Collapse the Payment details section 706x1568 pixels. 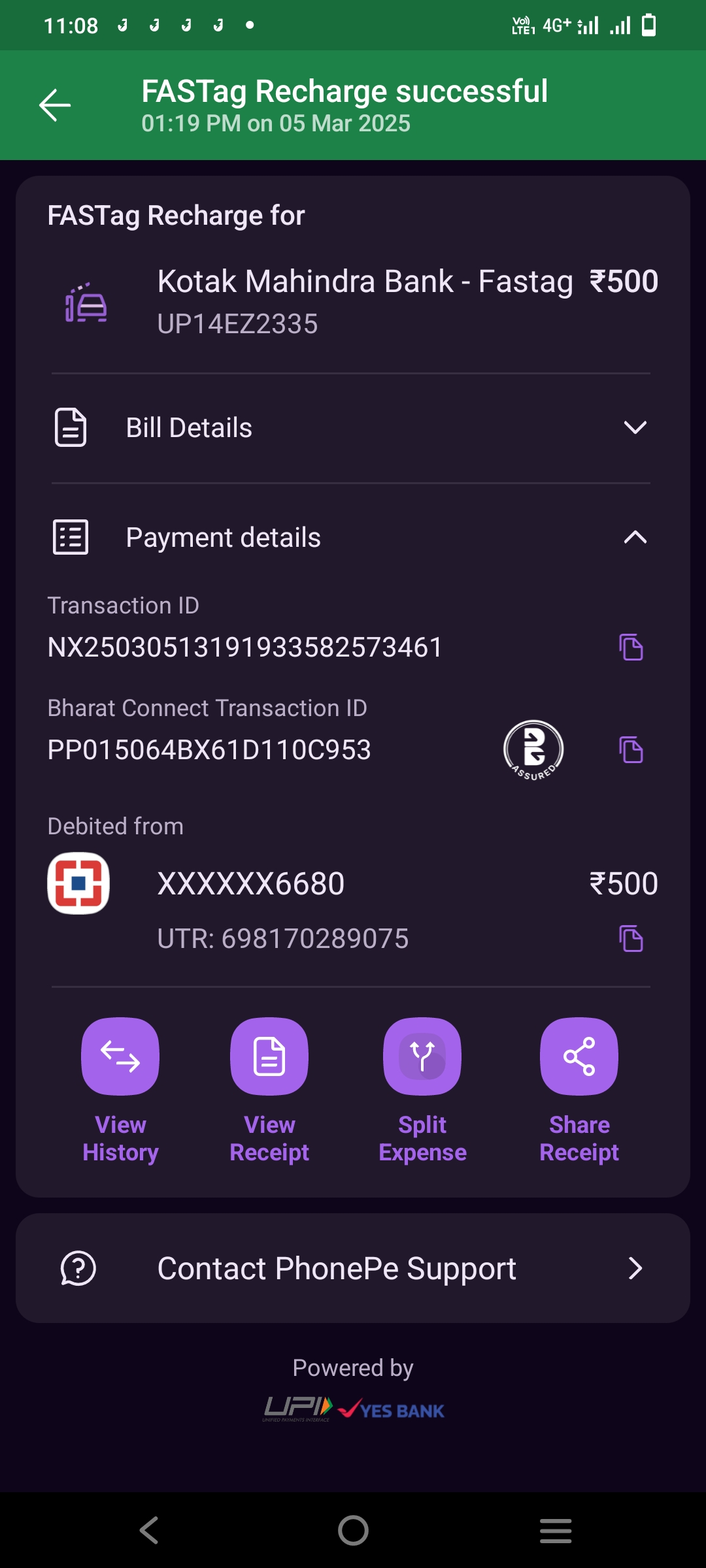[351, 537]
